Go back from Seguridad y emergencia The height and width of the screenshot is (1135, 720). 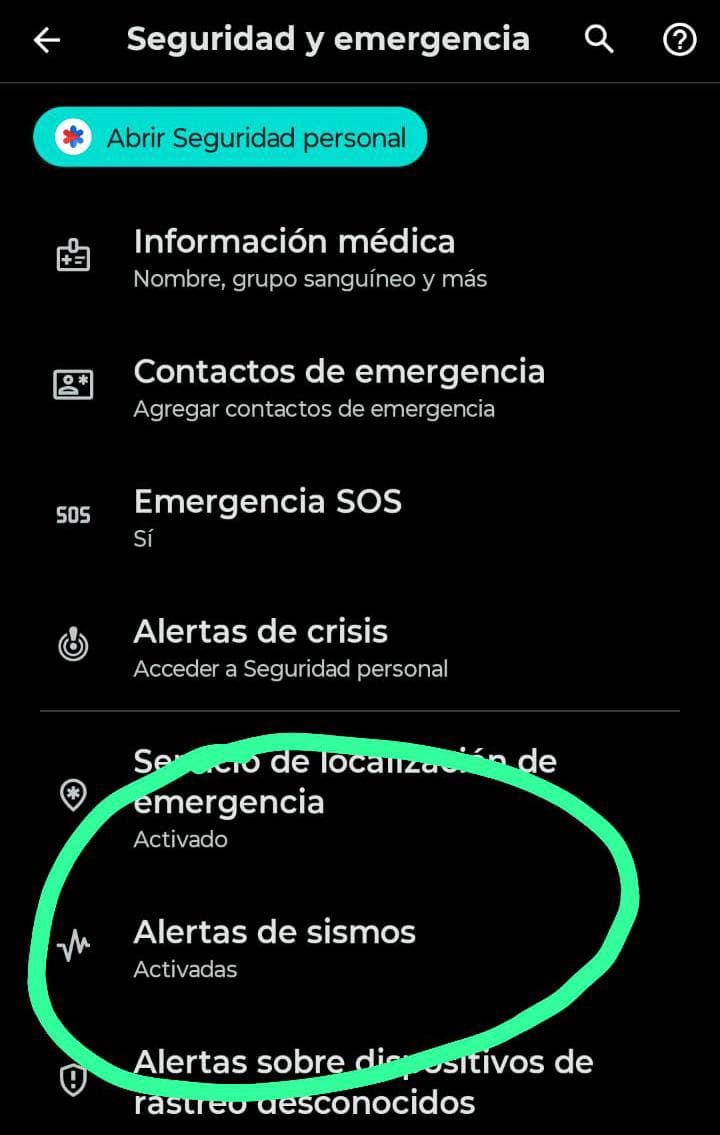[x=47, y=40]
